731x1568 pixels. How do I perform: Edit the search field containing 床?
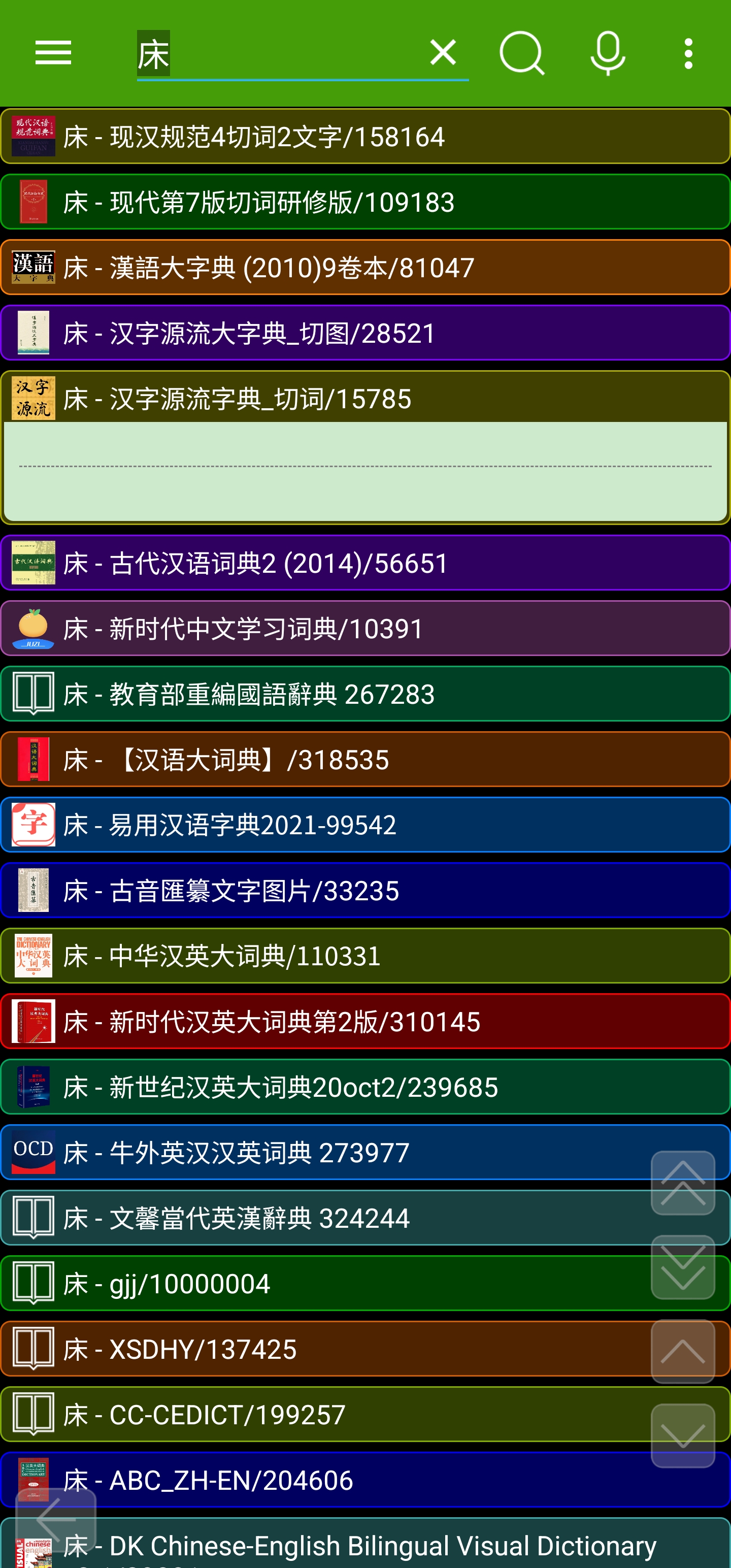click(x=274, y=54)
